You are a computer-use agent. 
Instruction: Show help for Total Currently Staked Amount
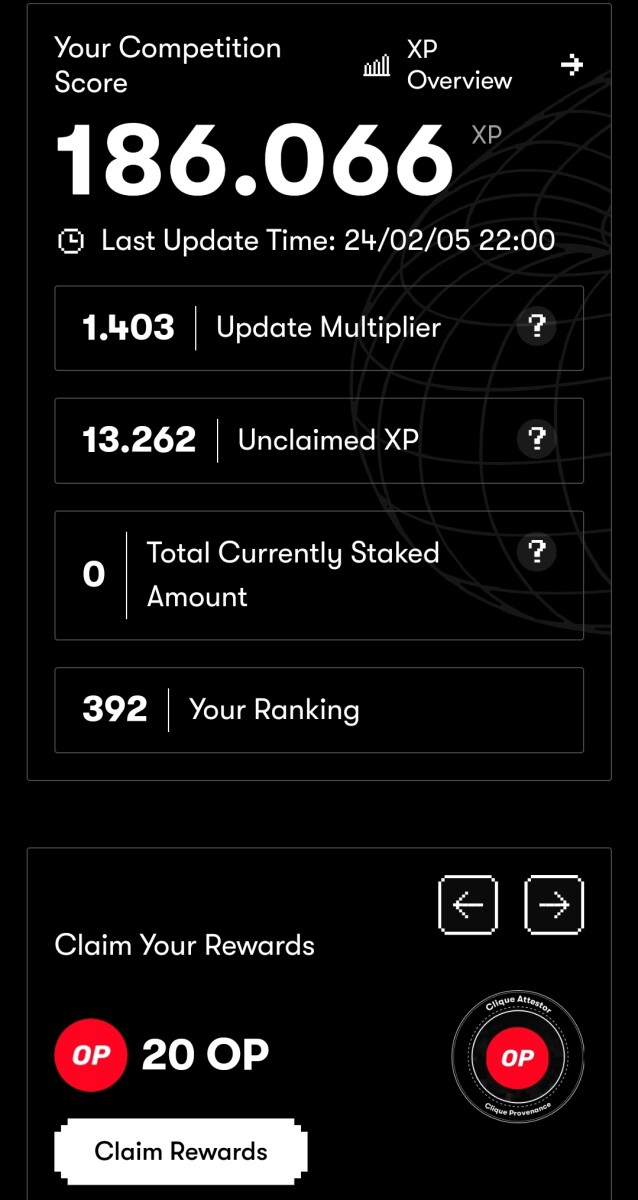click(537, 551)
